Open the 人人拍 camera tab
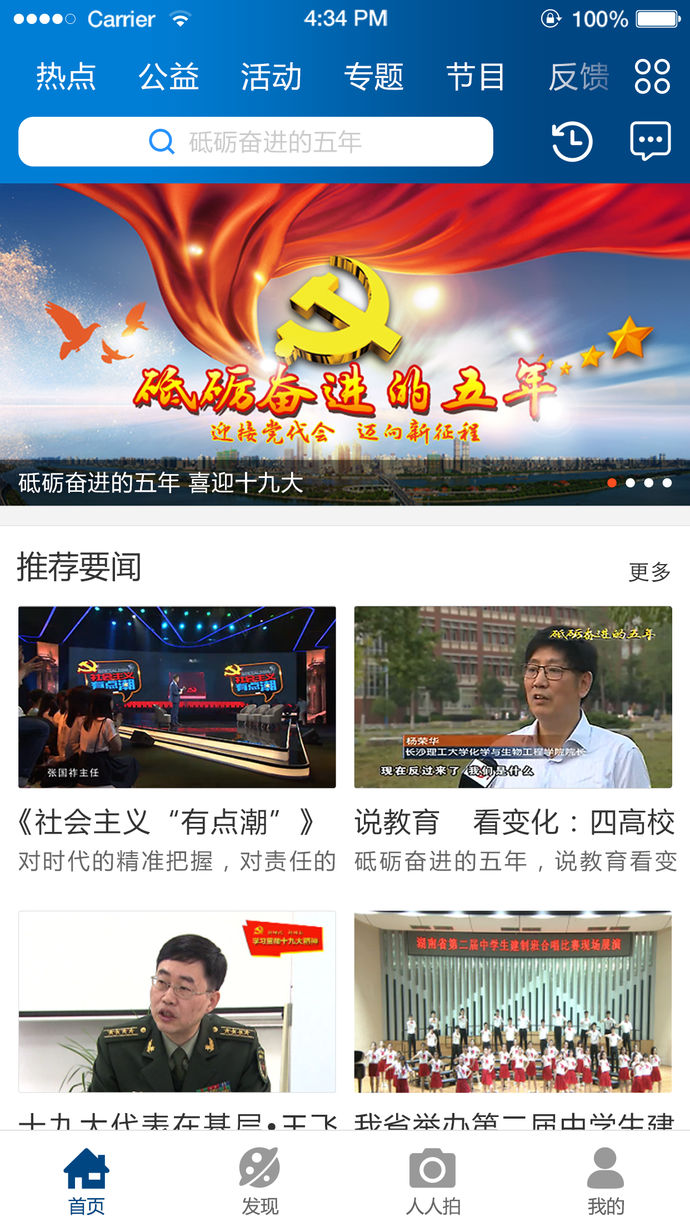This screenshot has height=1227, width=690. point(432,1181)
